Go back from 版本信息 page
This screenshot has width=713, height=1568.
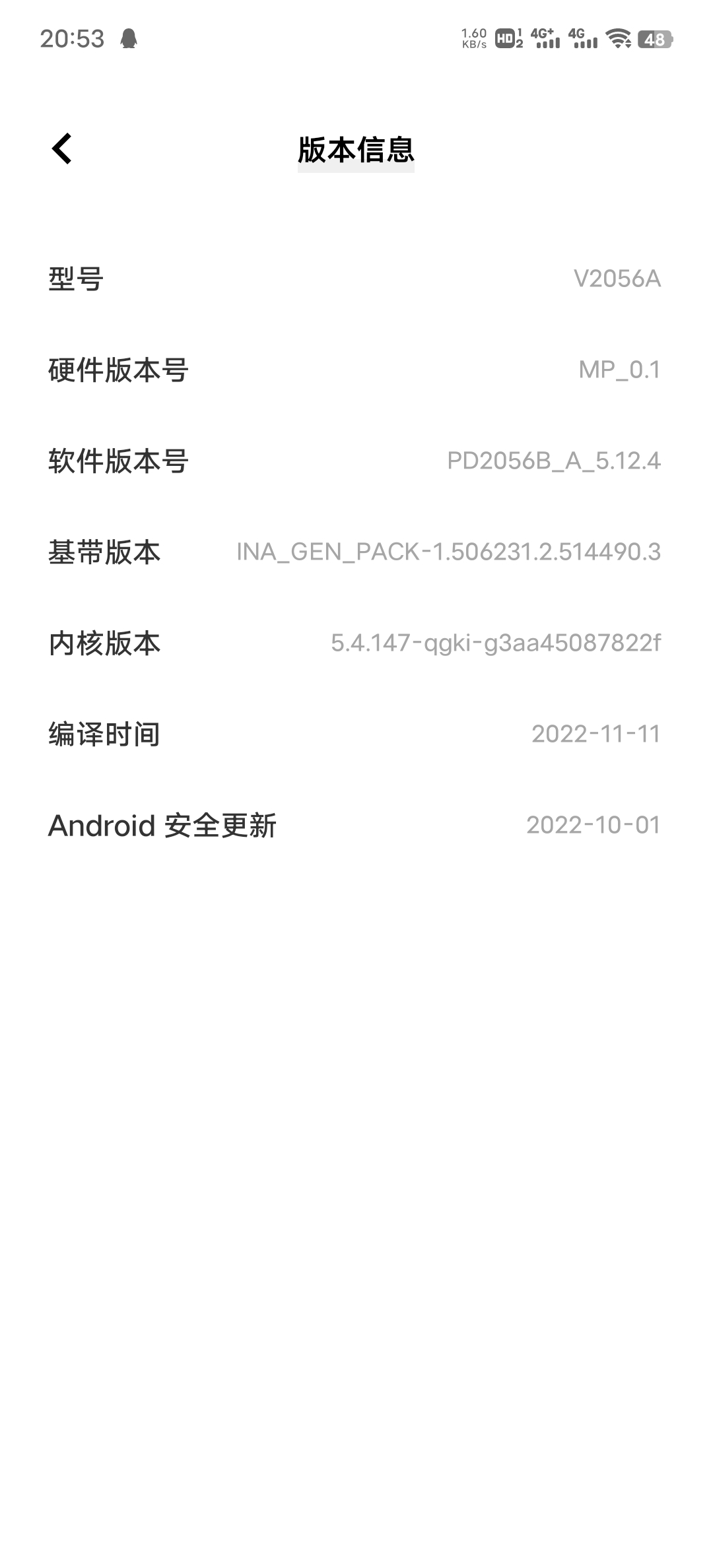point(62,148)
